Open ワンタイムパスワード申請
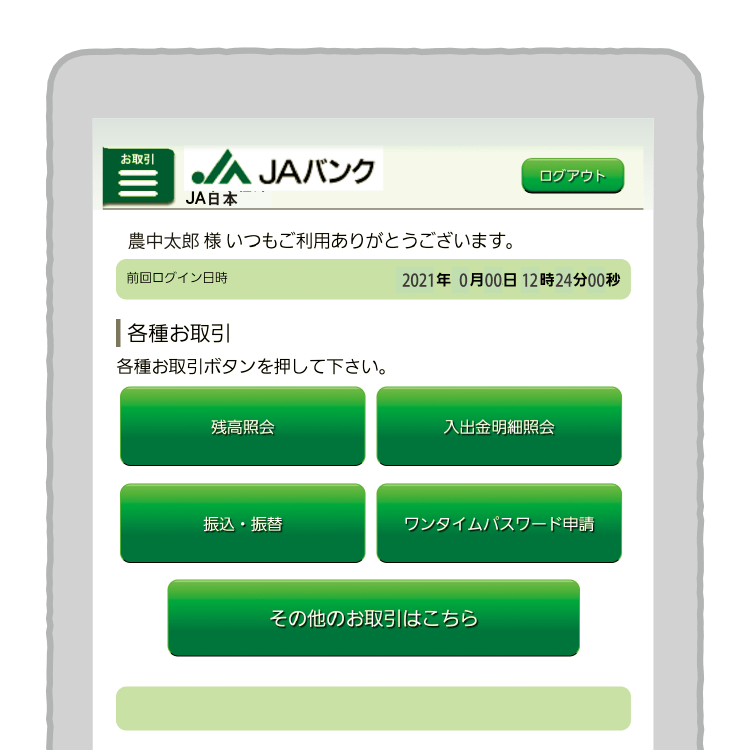This screenshot has height=750, width=750. tap(499, 524)
